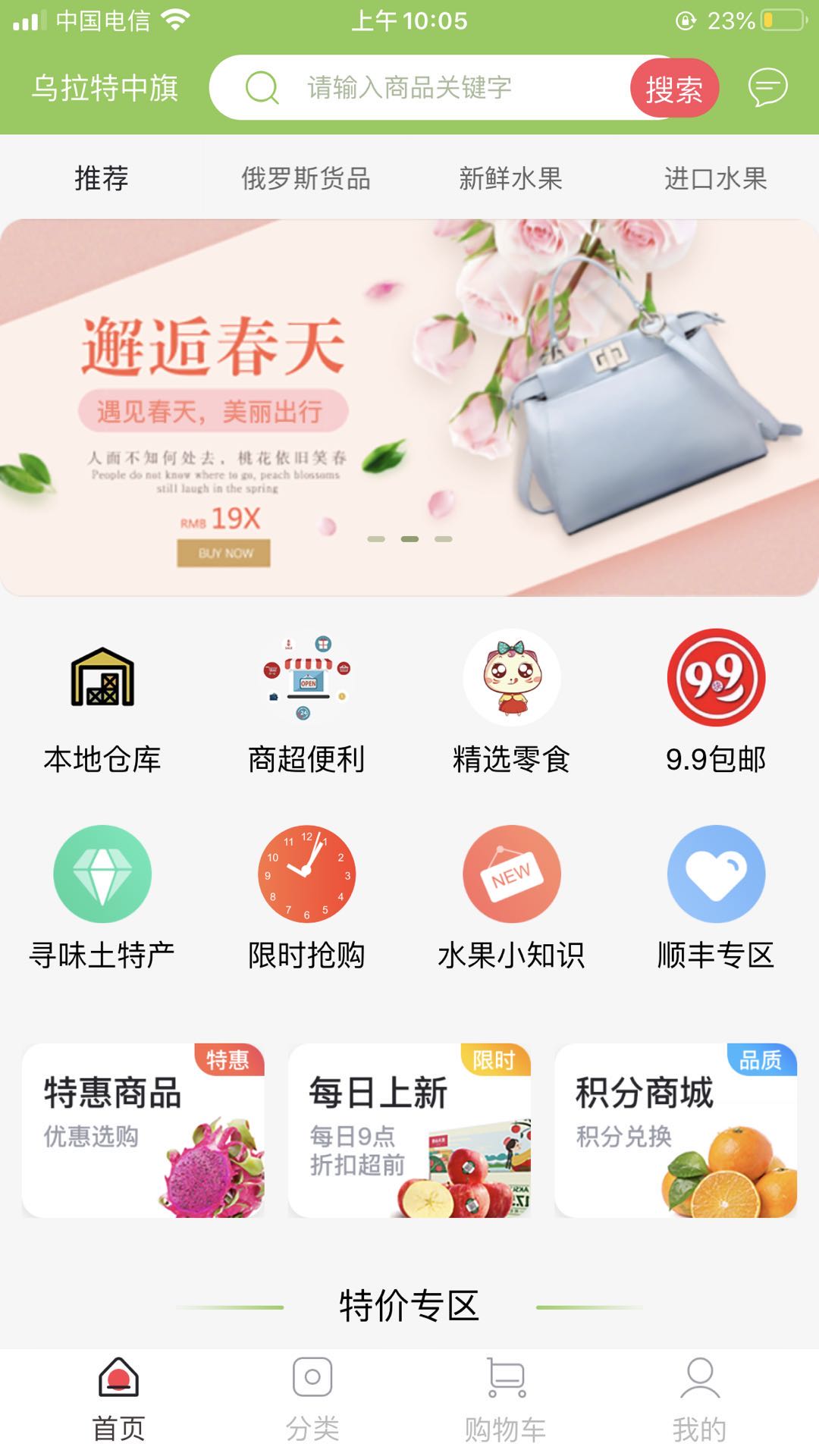819x1456 pixels.
Task: Open 本地仓库 category
Action: point(102,701)
